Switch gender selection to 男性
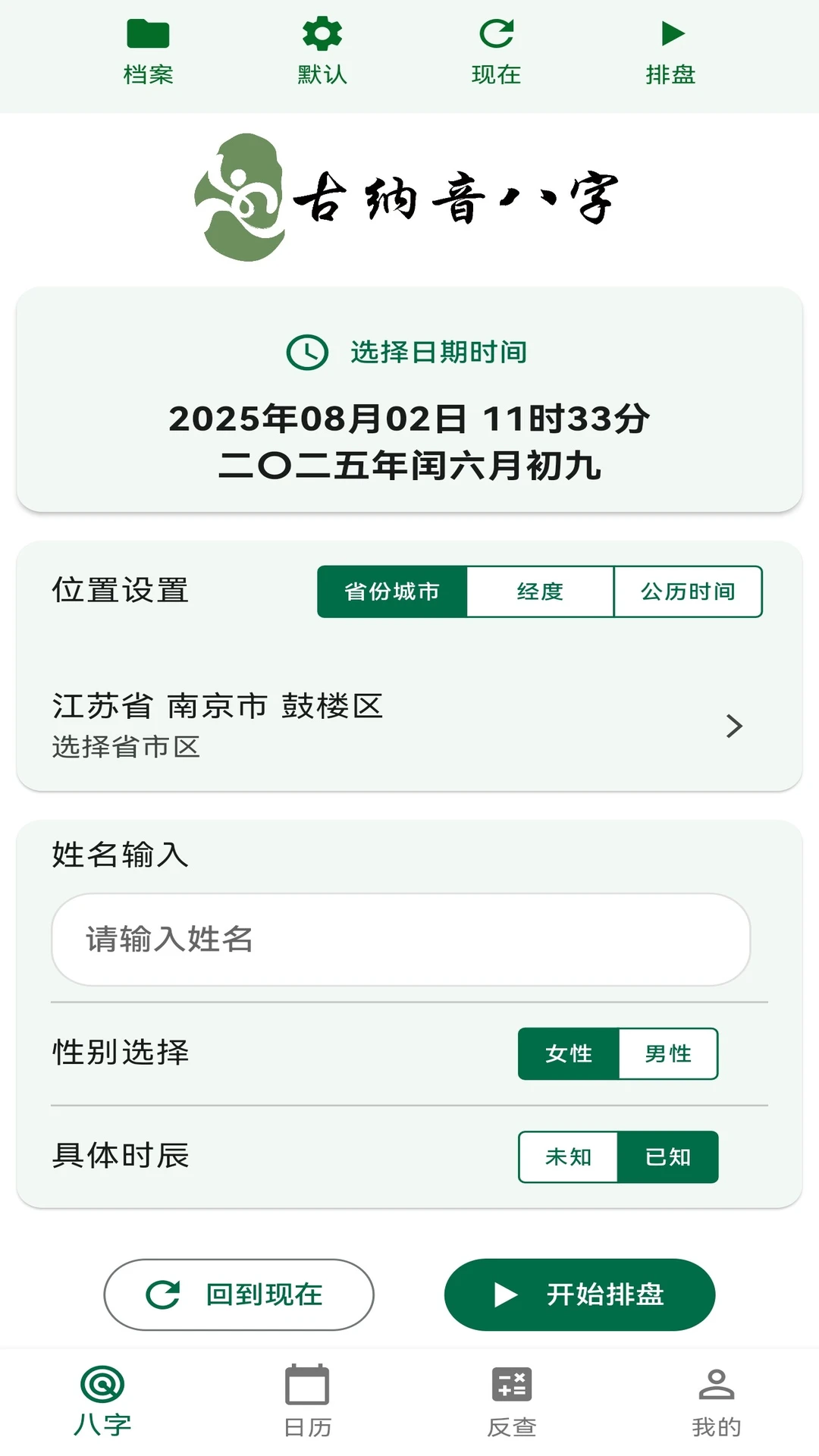The image size is (819, 1456). click(669, 1053)
